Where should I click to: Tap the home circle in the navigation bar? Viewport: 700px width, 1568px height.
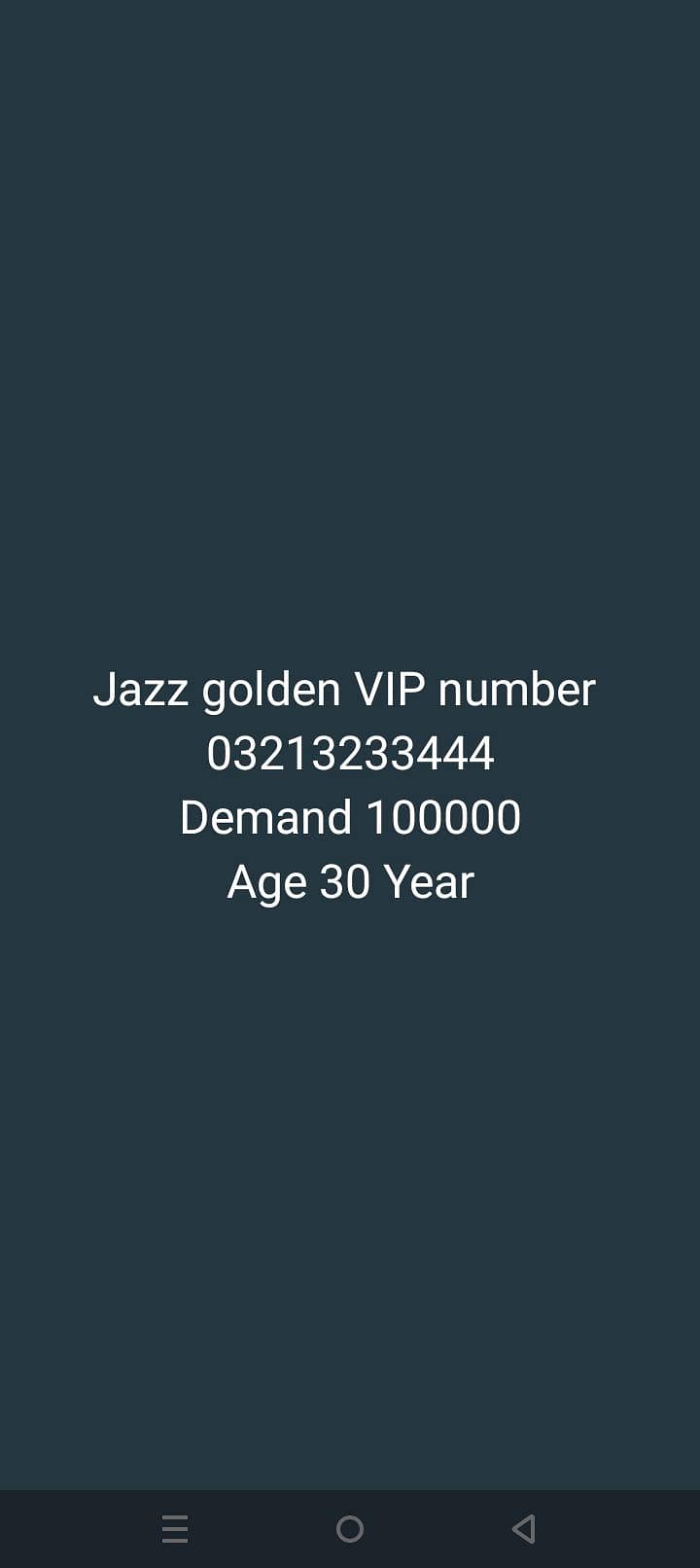[x=350, y=1529]
